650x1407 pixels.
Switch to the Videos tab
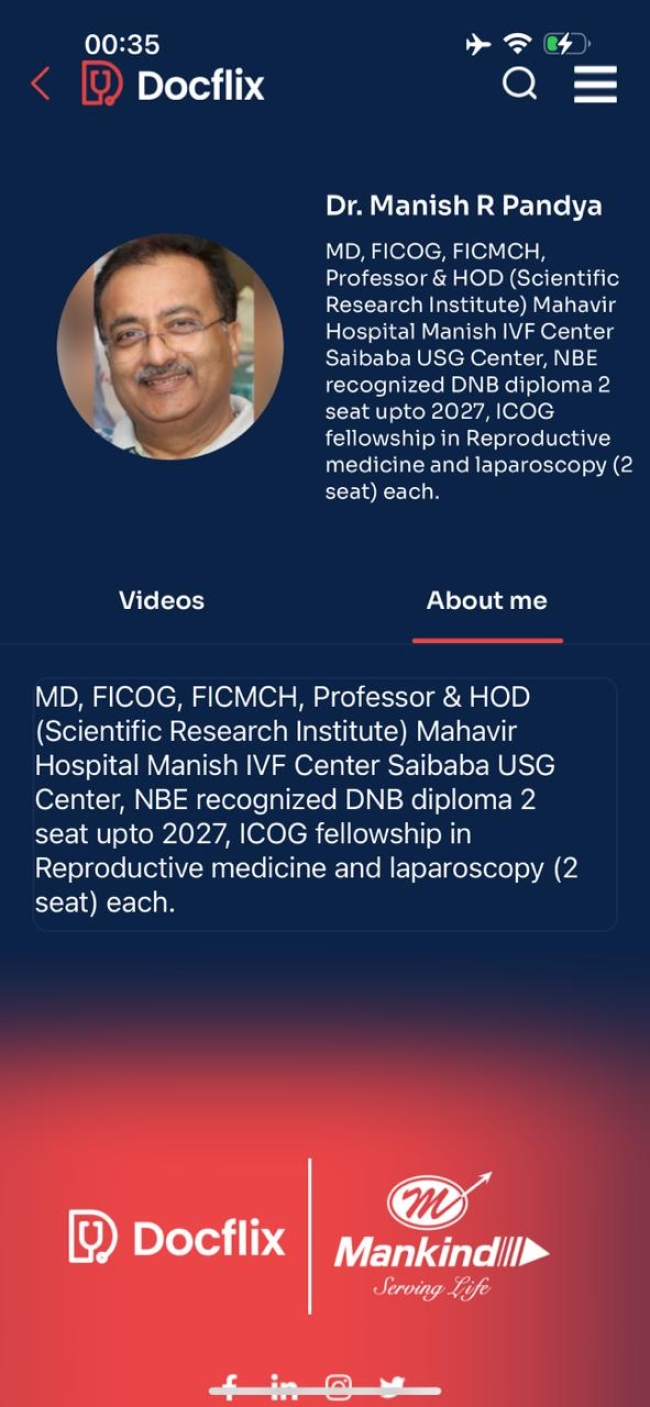coord(161,600)
